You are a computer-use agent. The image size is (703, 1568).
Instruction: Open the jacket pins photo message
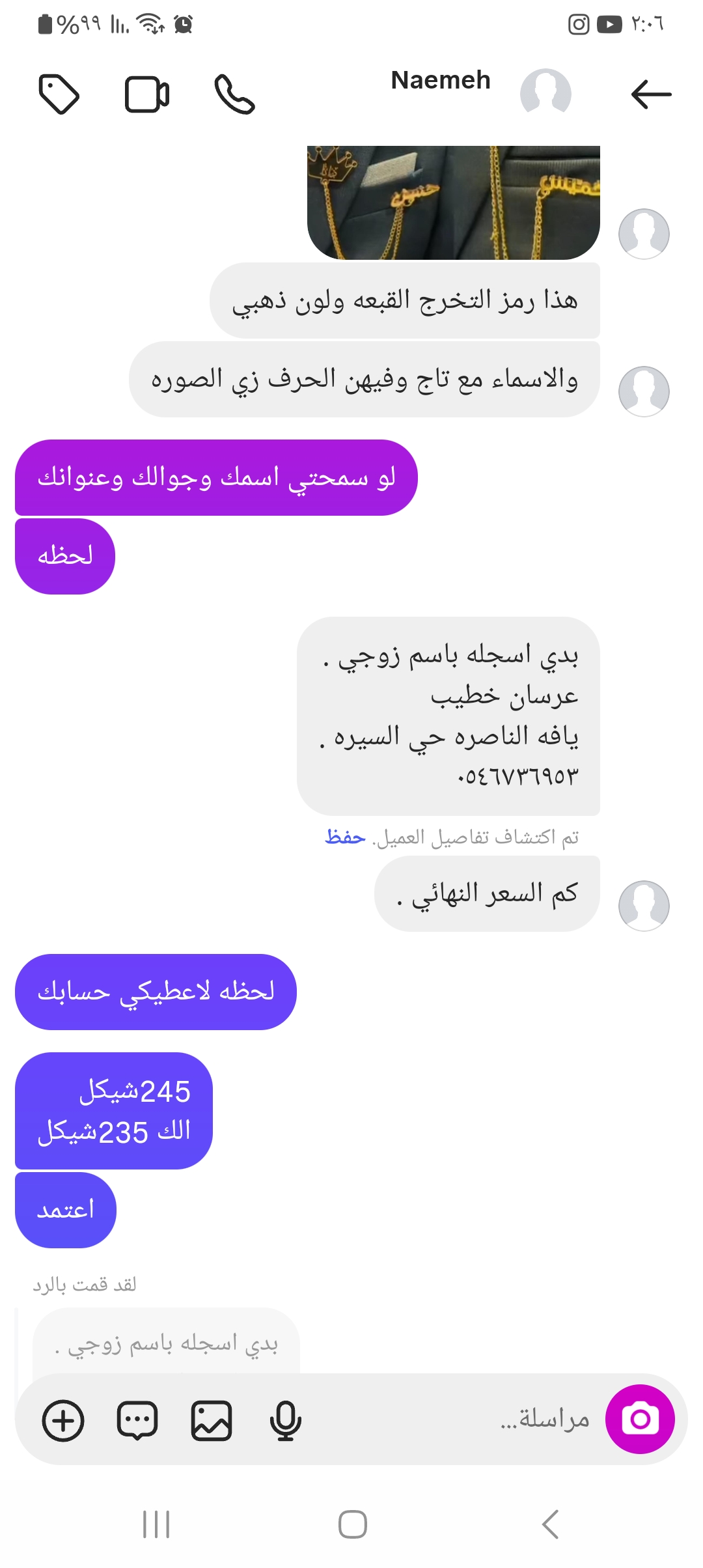click(453, 203)
